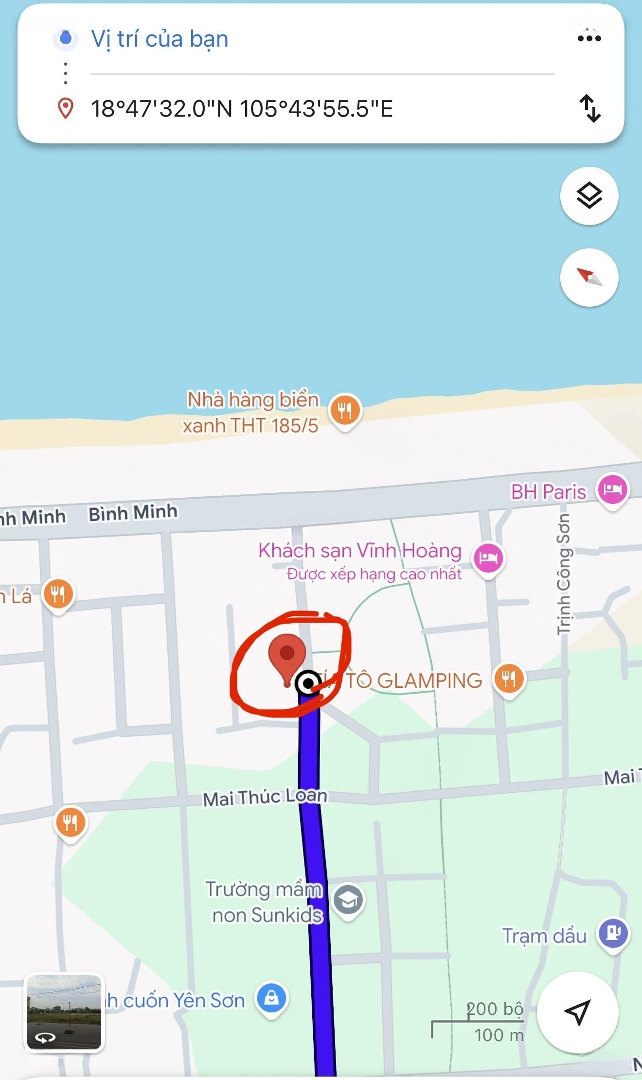Open the Street View thumbnail
The height and width of the screenshot is (1080, 642).
64,1011
